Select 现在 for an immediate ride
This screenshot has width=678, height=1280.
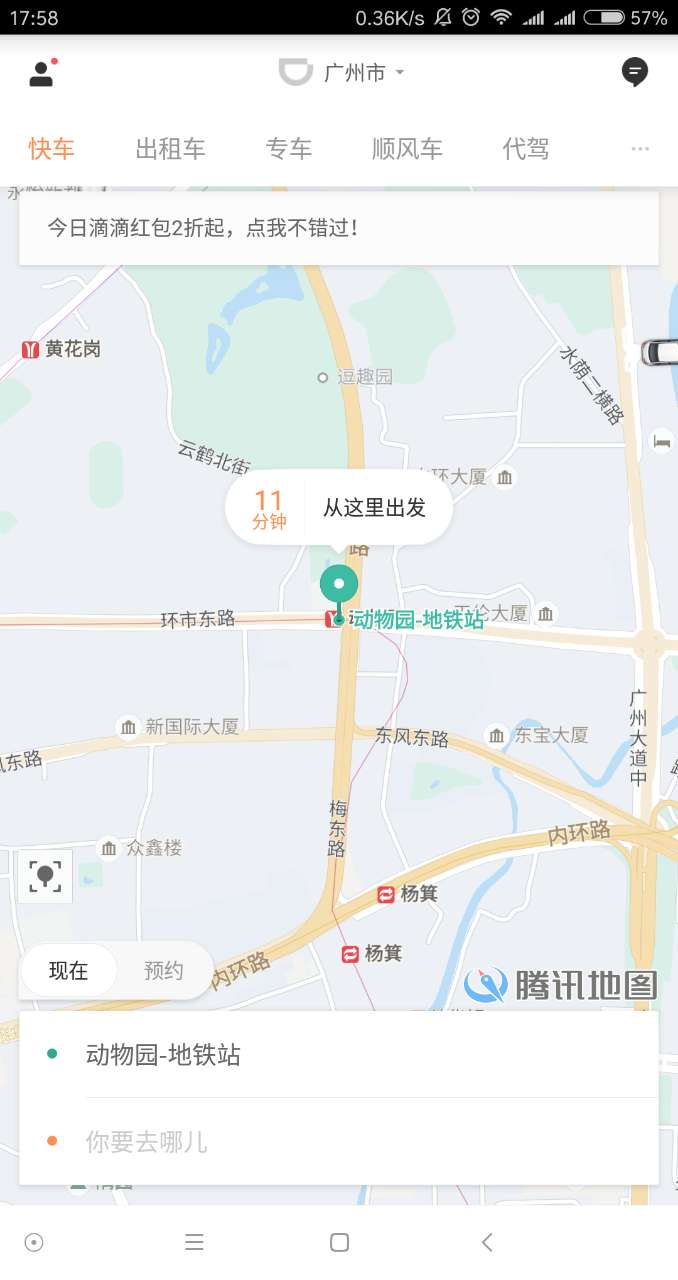[x=68, y=970]
